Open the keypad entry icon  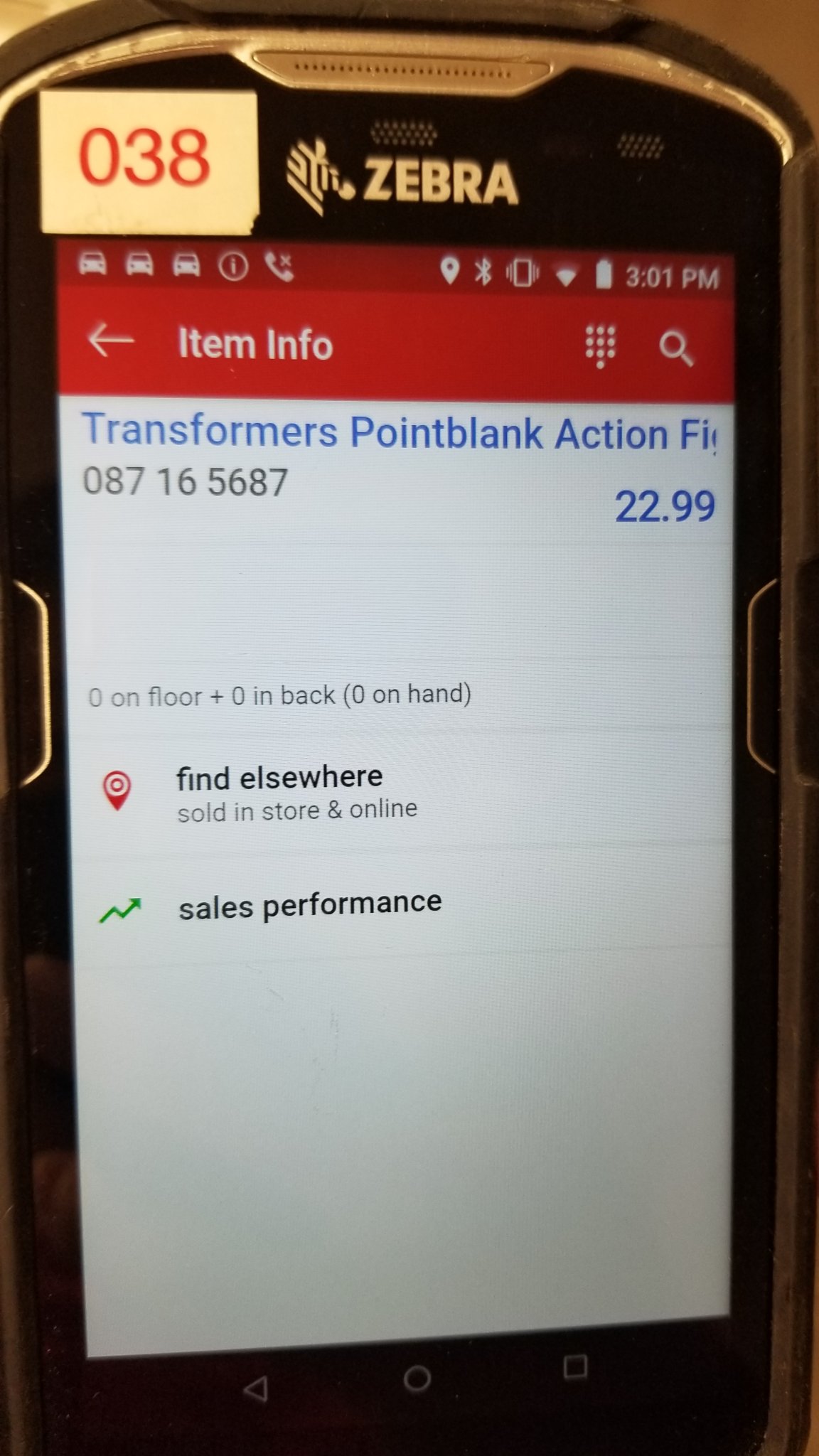pos(601,346)
